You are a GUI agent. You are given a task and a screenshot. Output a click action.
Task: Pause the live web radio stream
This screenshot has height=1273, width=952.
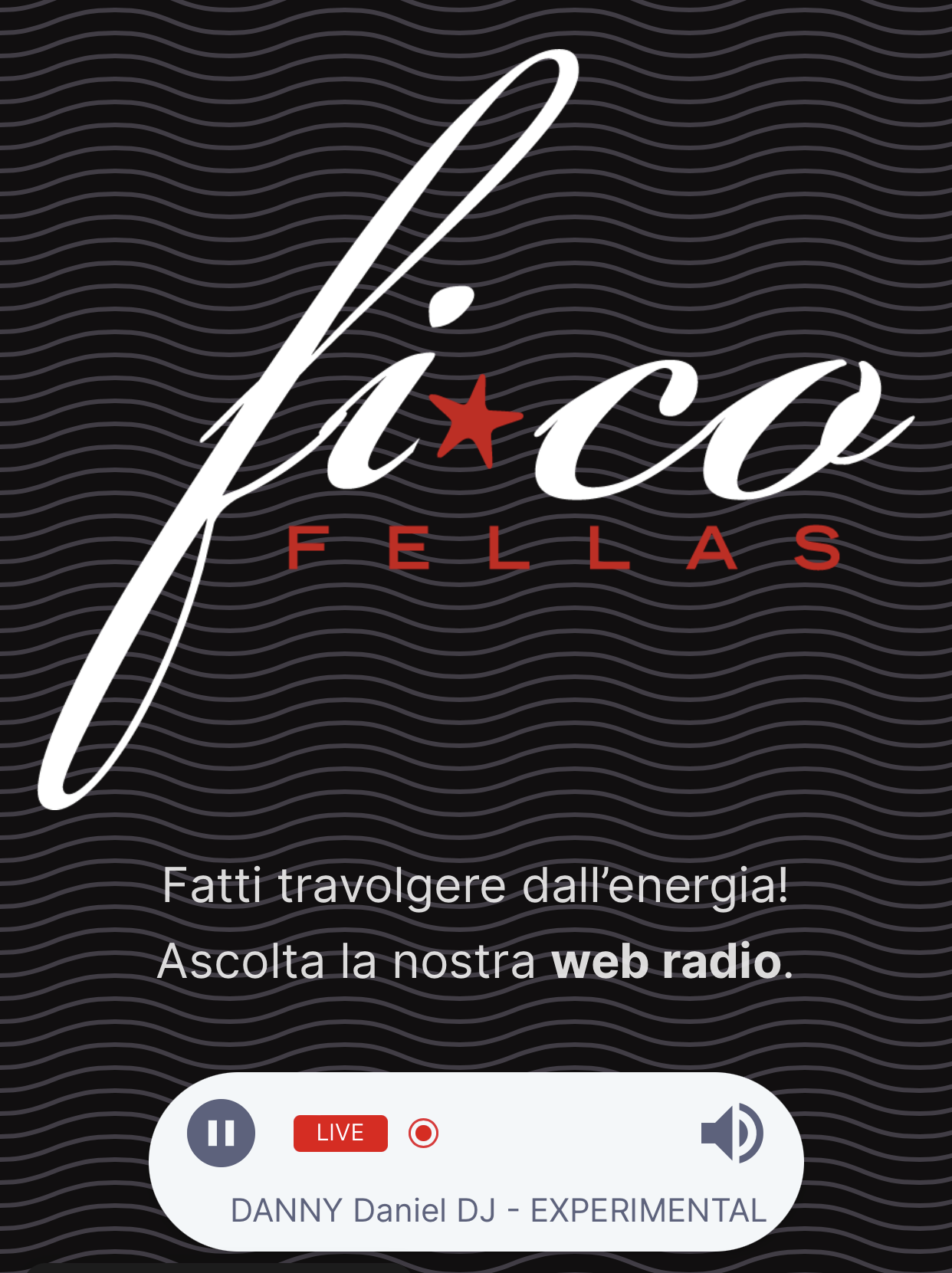pyautogui.click(x=221, y=1133)
